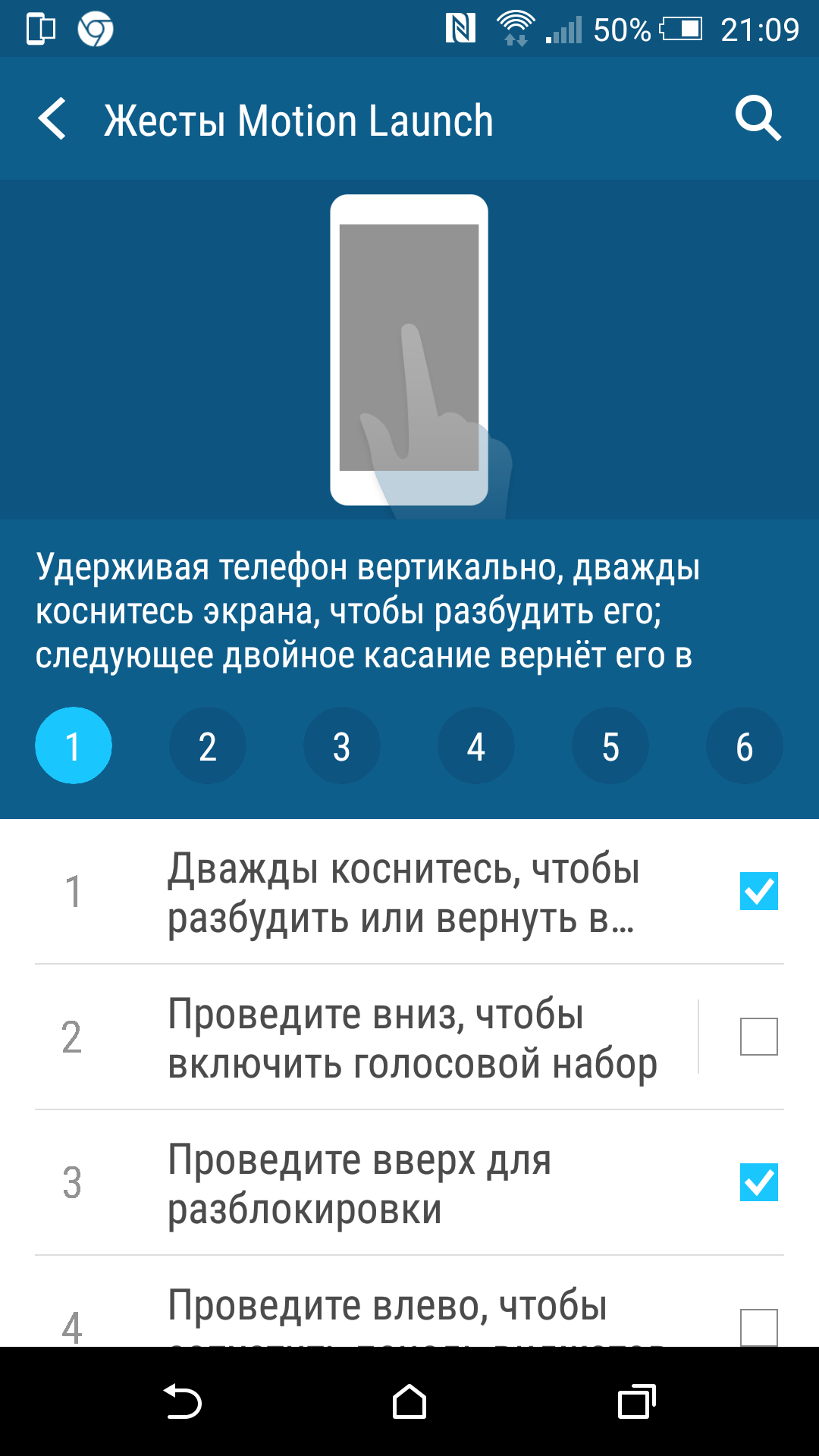Select gesture step 2 circle
The image size is (819, 1456).
pyautogui.click(x=208, y=746)
